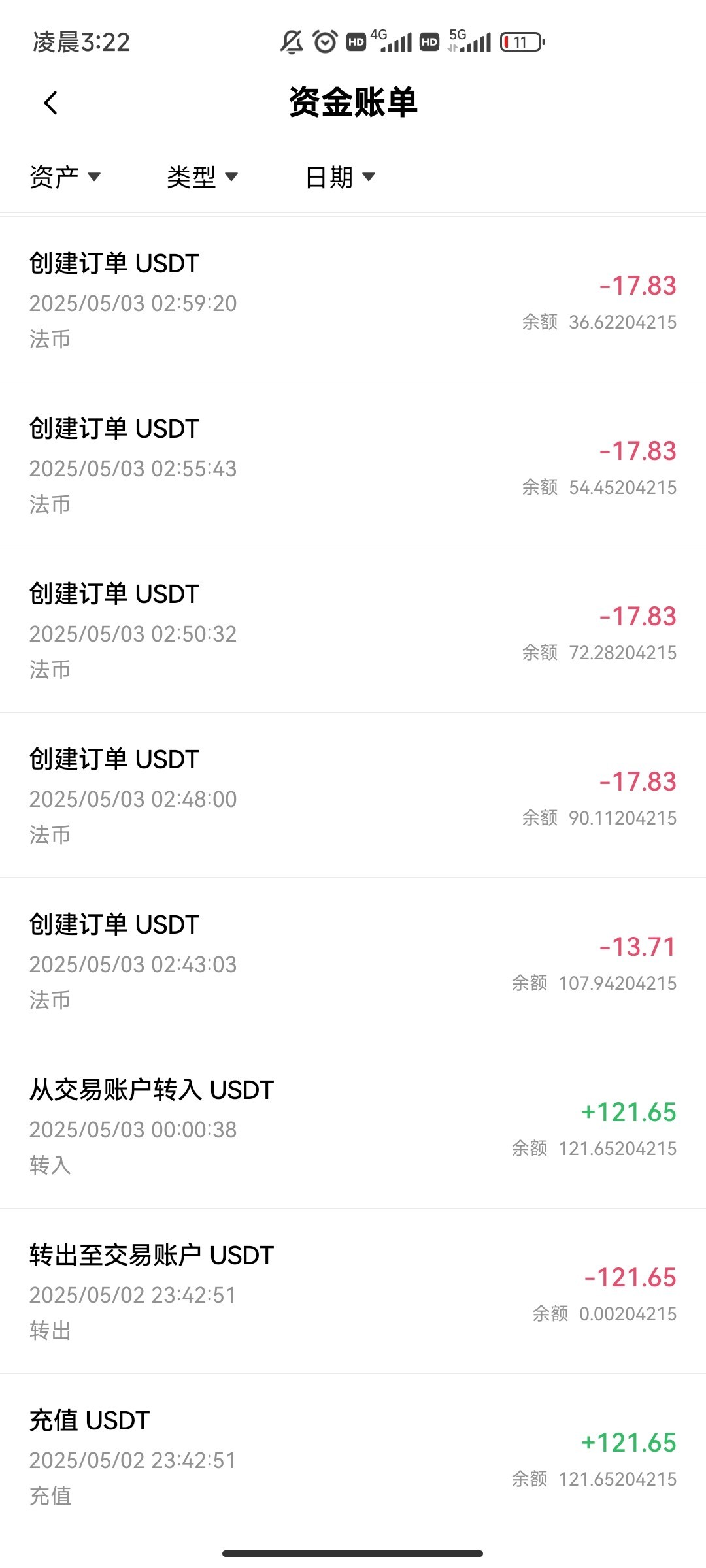Open the 充值 USDT record
Screen dimensions: 706x1568
click(x=353, y=1457)
